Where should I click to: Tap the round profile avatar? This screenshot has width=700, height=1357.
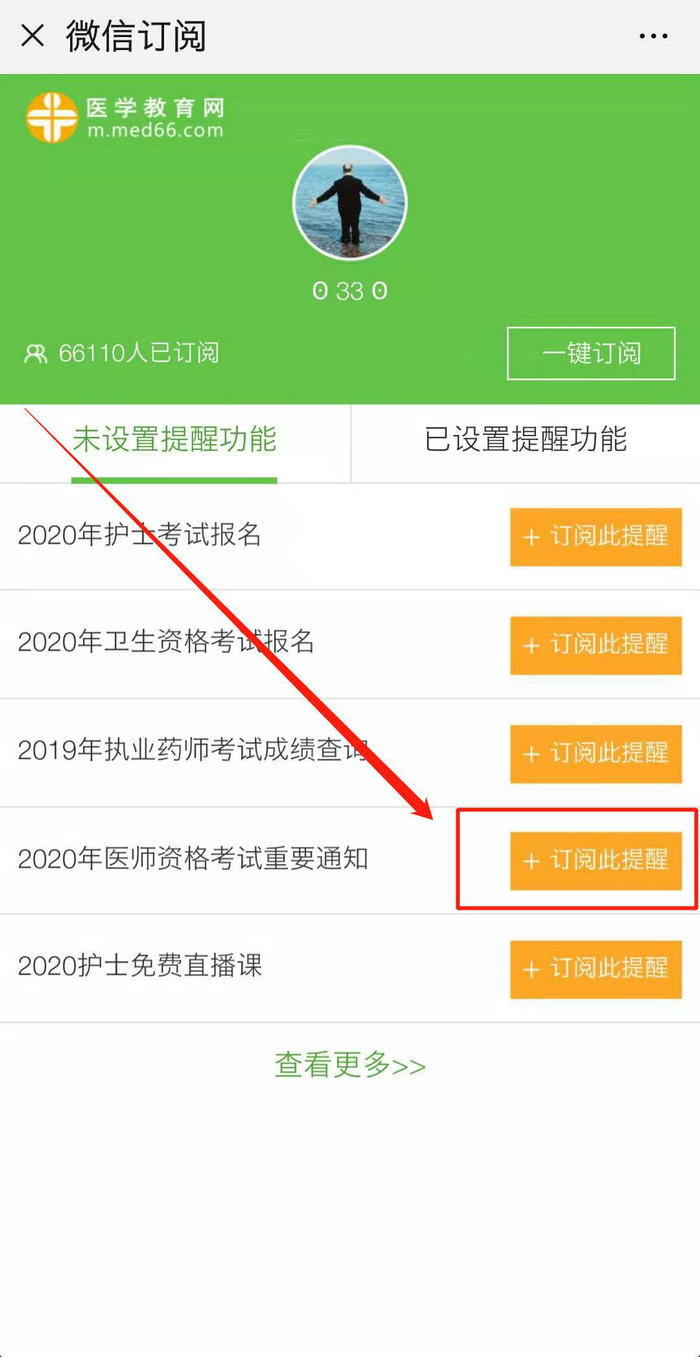[350, 203]
